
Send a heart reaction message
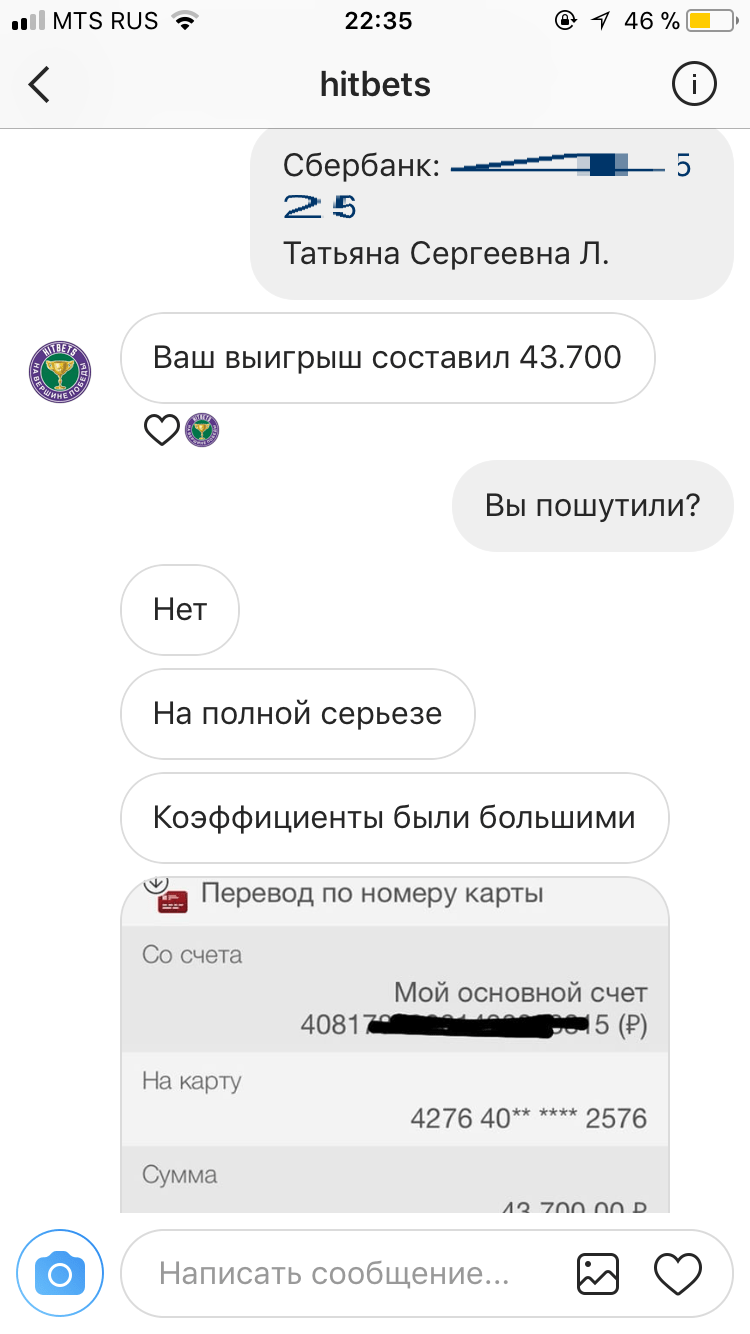click(x=677, y=1274)
